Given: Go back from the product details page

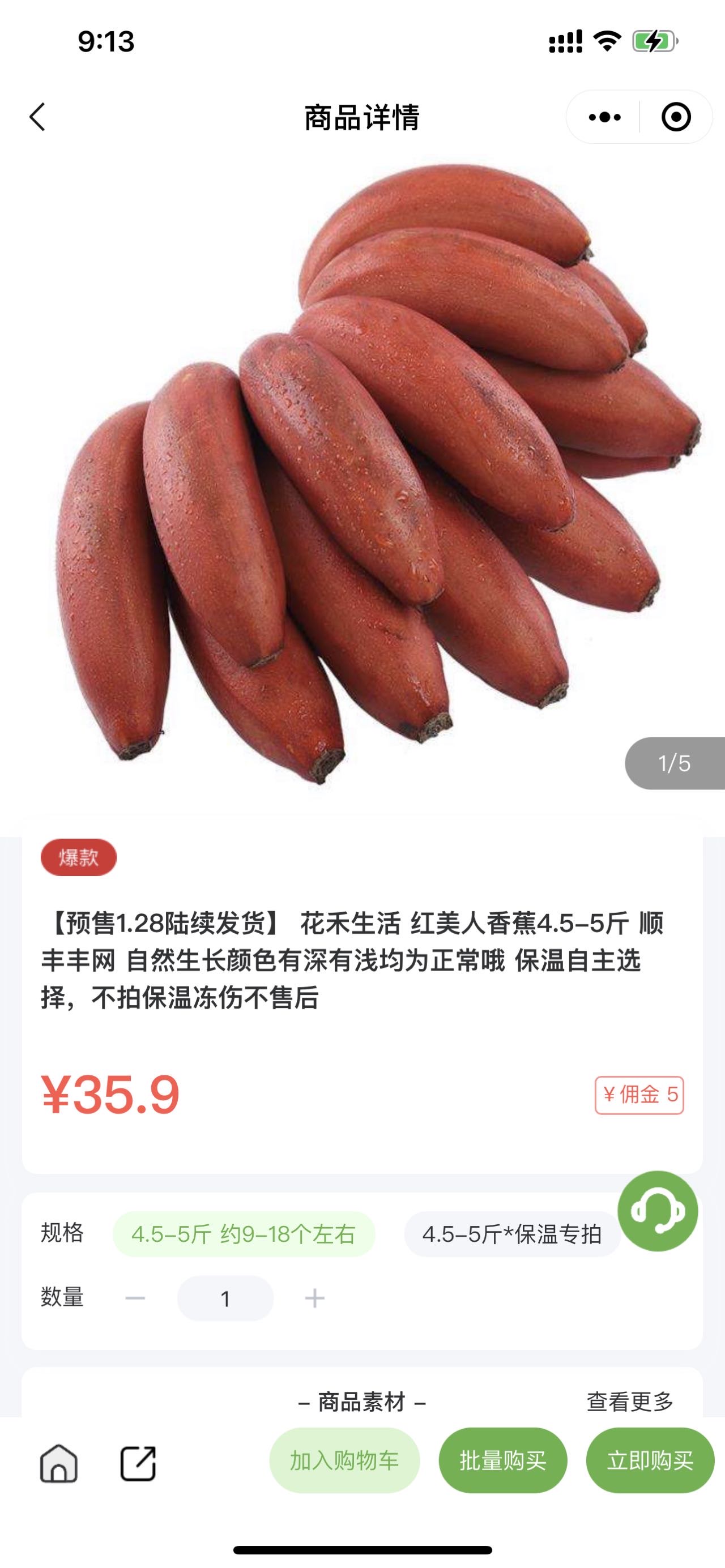Looking at the screenshot, I should (38, 117).
